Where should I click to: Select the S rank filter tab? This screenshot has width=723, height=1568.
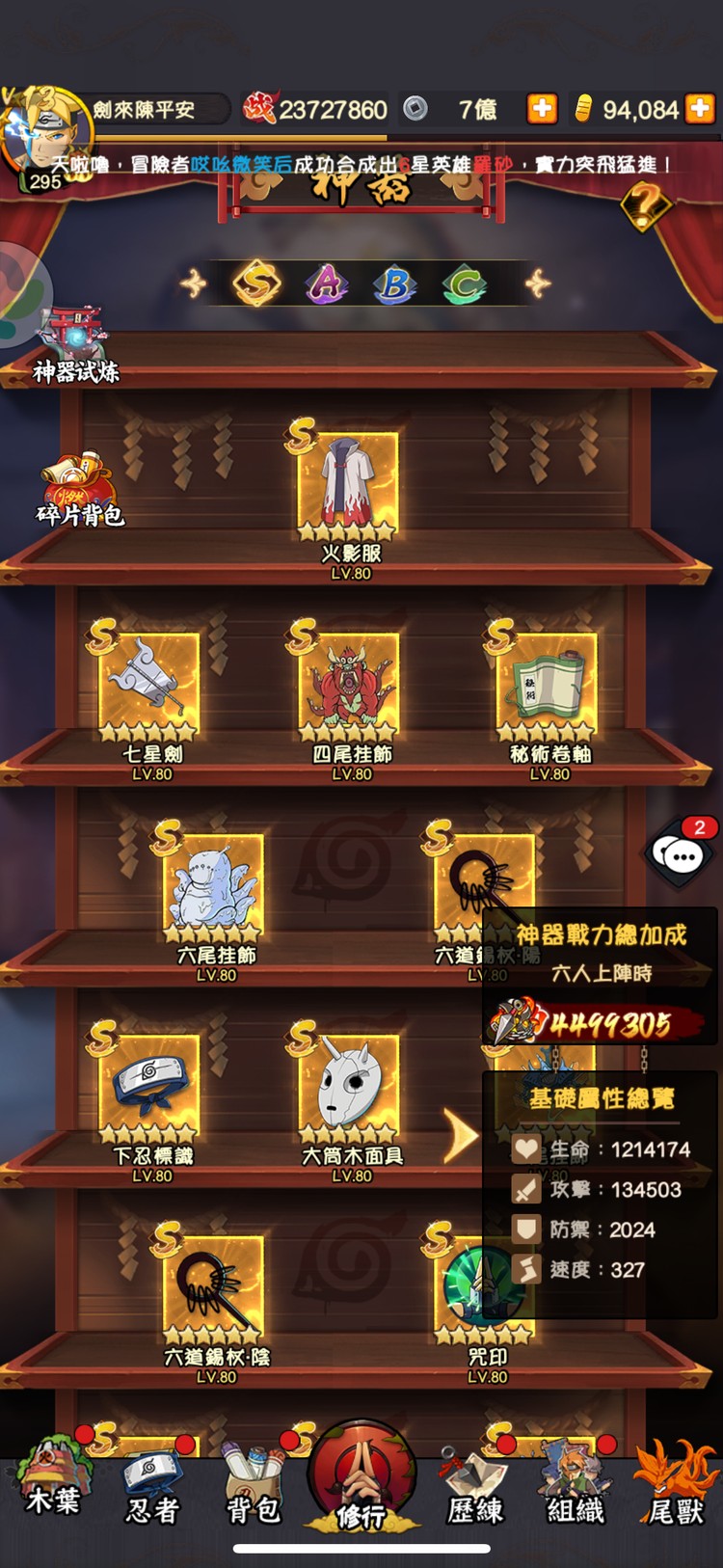click(x=257, y=284)
